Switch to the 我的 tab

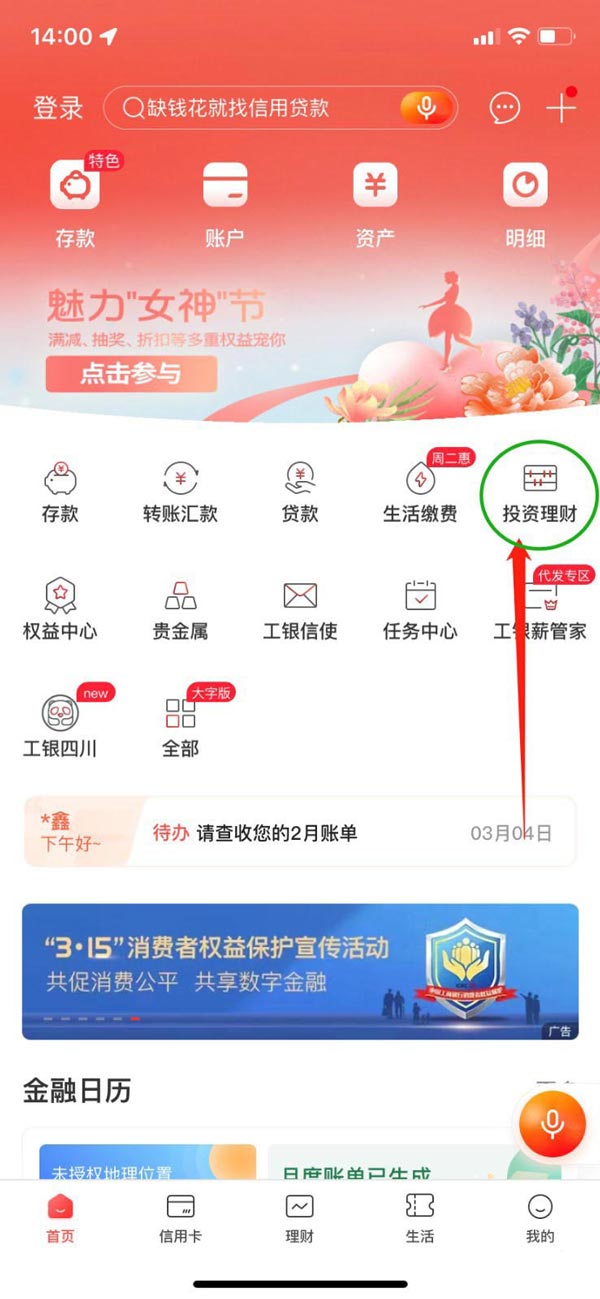tap(540, 1217)
